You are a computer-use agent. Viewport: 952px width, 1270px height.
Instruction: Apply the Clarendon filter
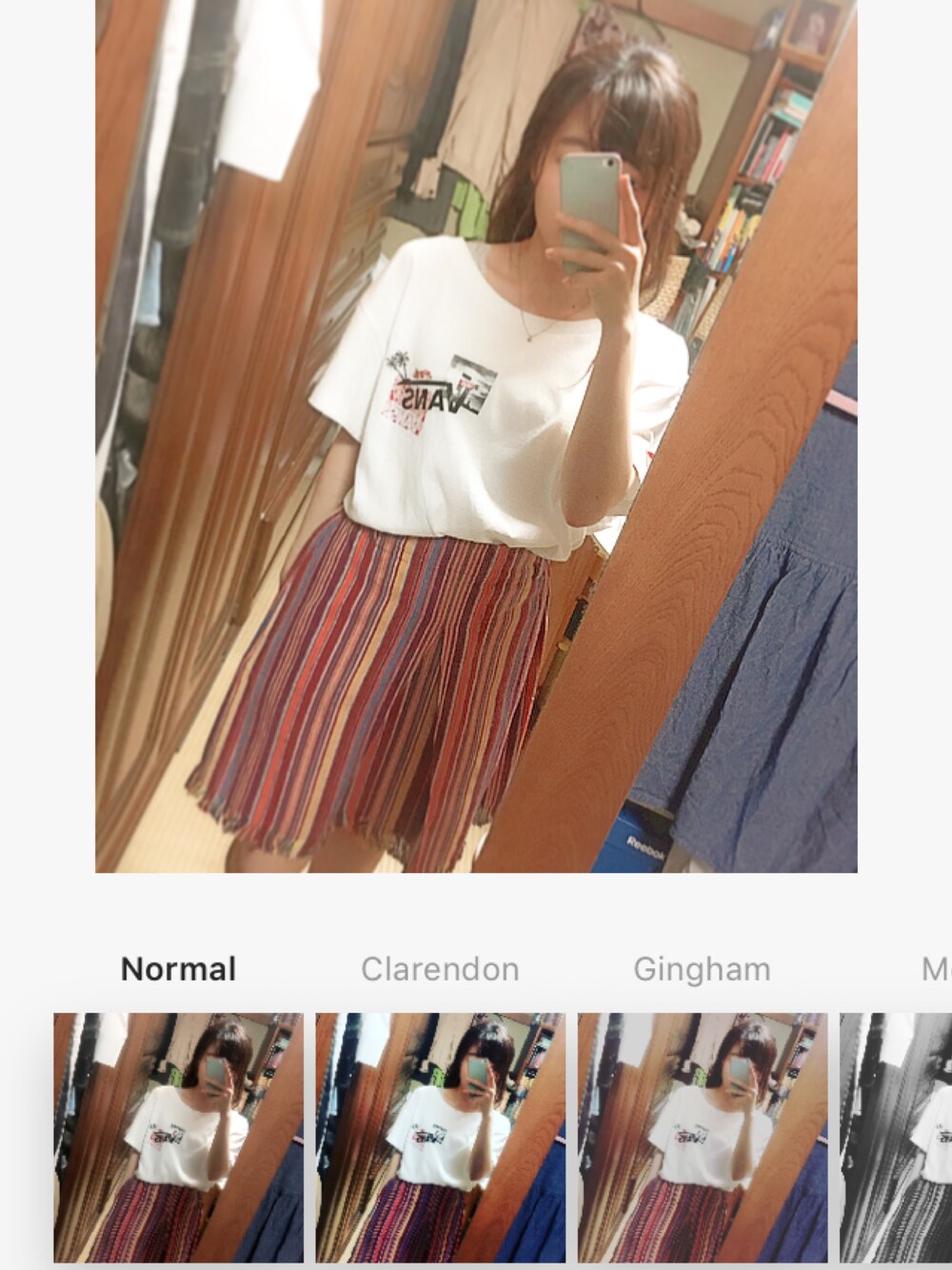pyautogui.click(x=440, y=1138)
